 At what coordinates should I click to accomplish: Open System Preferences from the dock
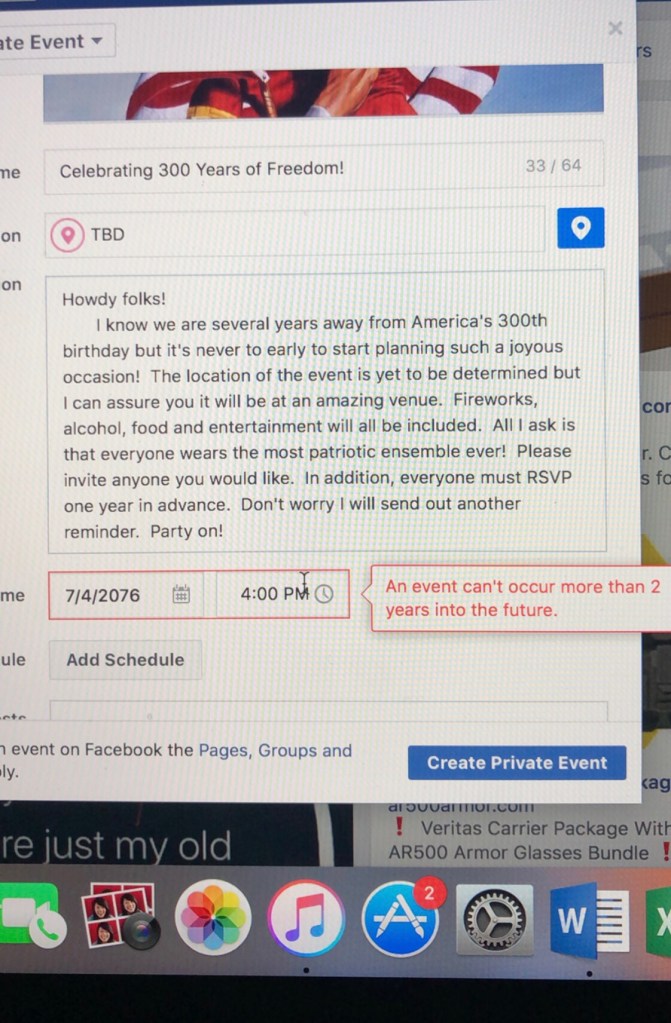tap(493, 917)
